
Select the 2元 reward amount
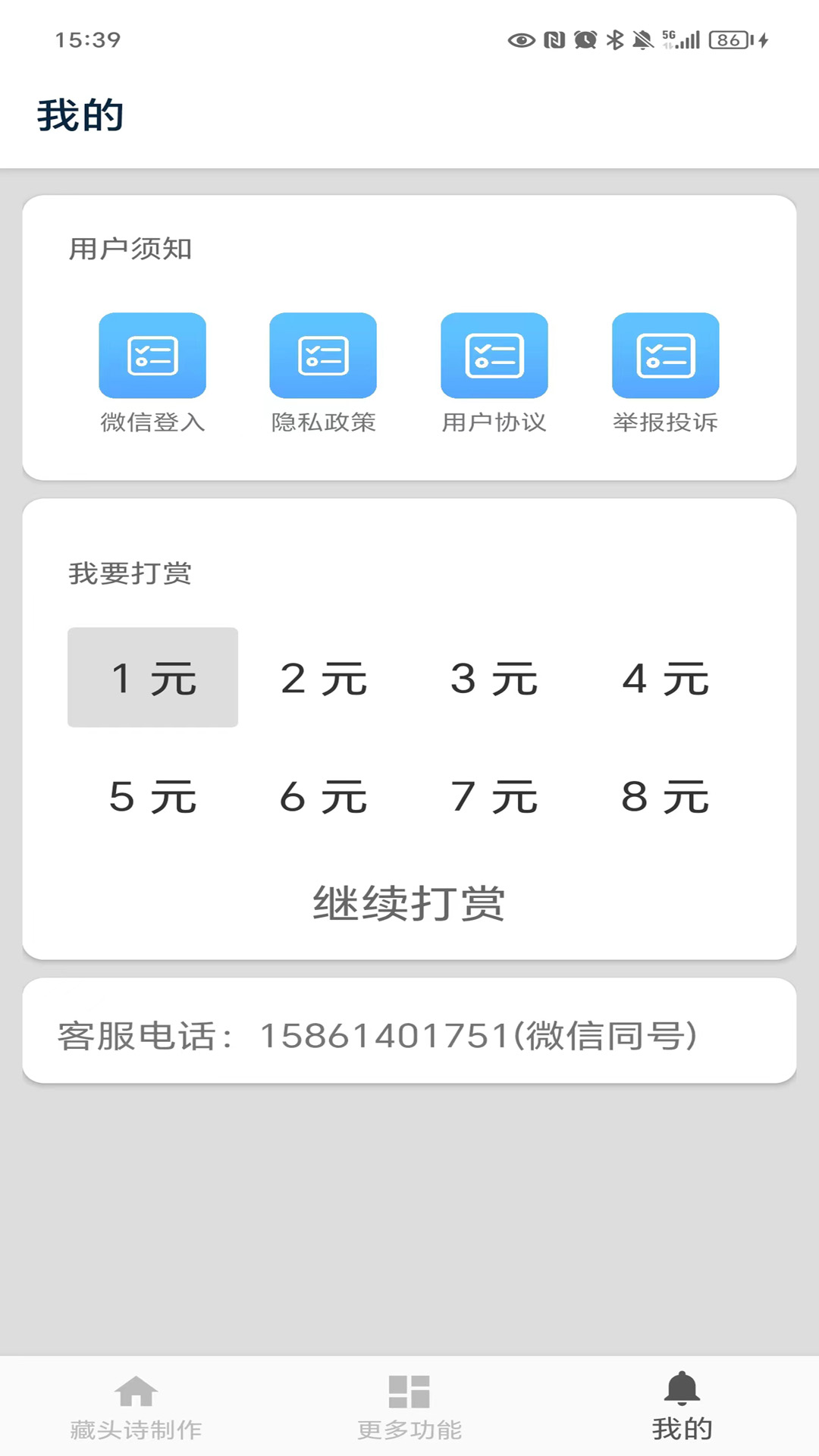point(324,677)
